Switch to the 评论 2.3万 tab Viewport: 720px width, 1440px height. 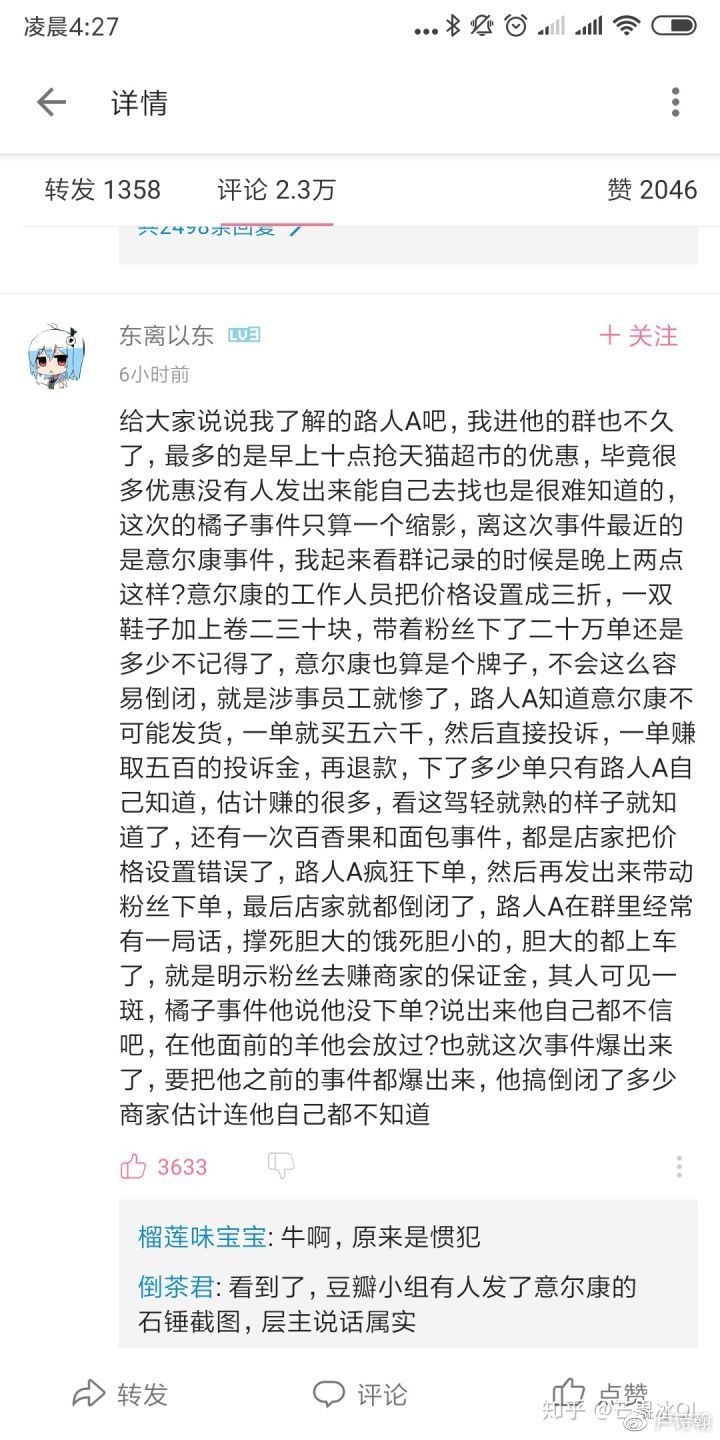276,190
